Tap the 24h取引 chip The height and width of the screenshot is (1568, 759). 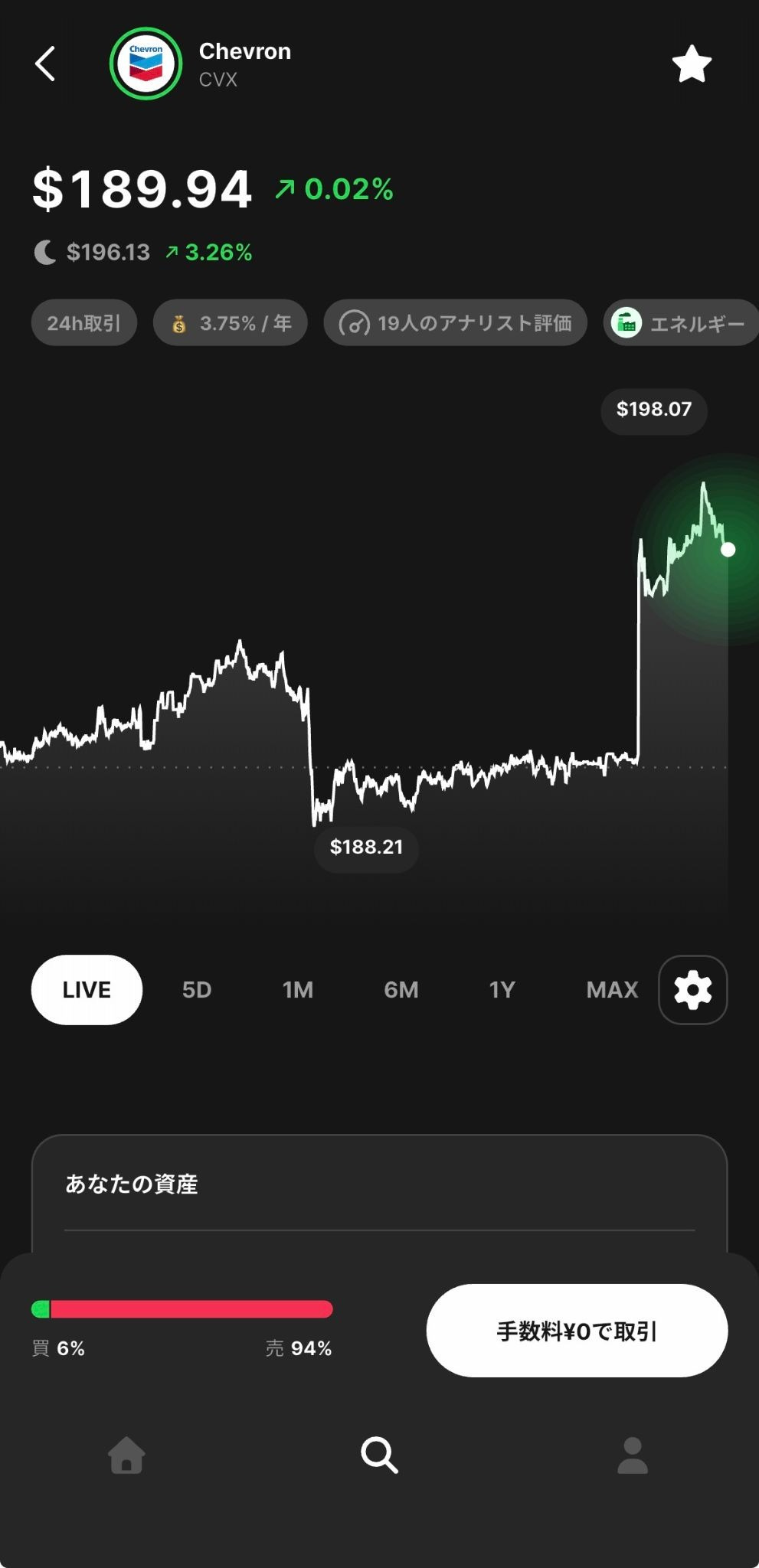coord(84,323)
